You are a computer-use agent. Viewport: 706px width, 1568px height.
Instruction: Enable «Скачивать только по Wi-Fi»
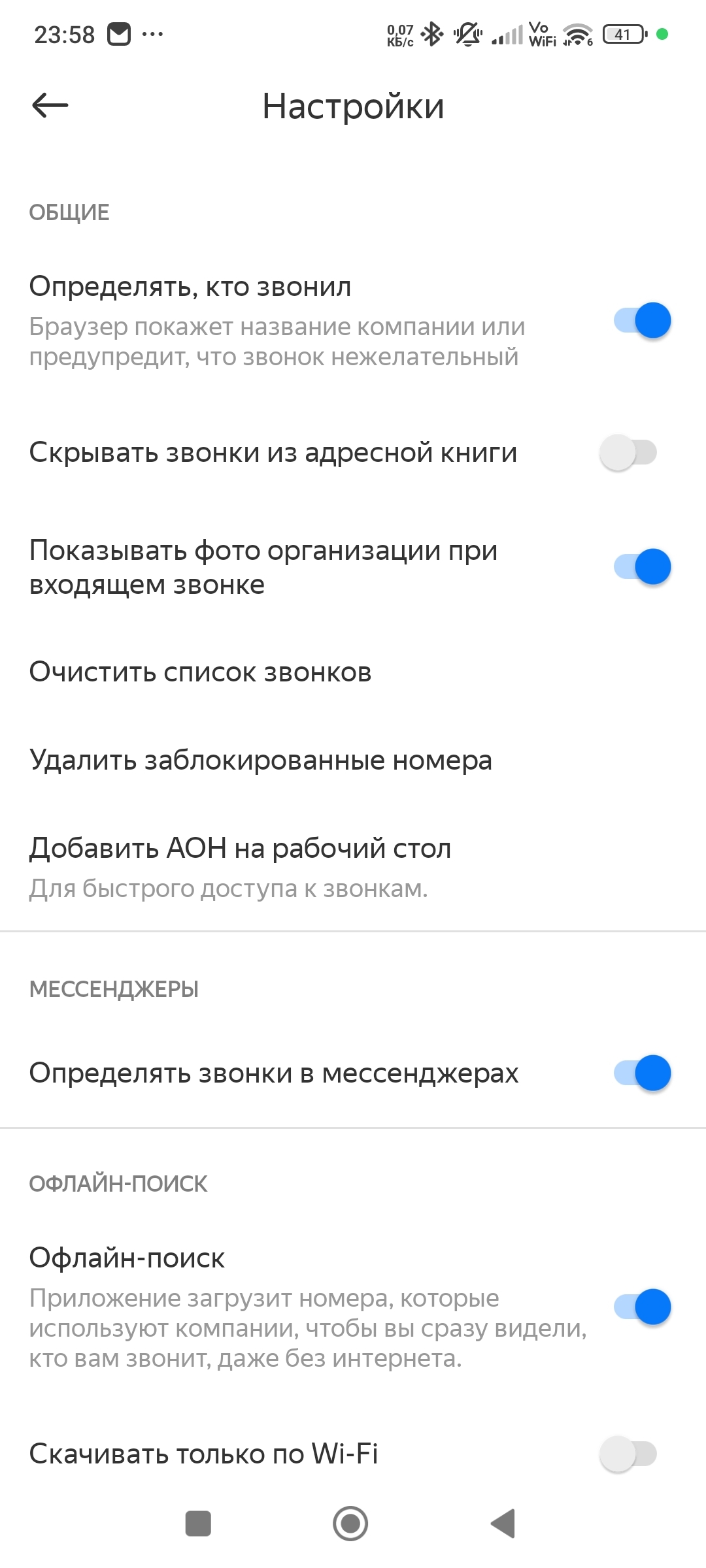pyautogui.click(x=628, y=1454)
